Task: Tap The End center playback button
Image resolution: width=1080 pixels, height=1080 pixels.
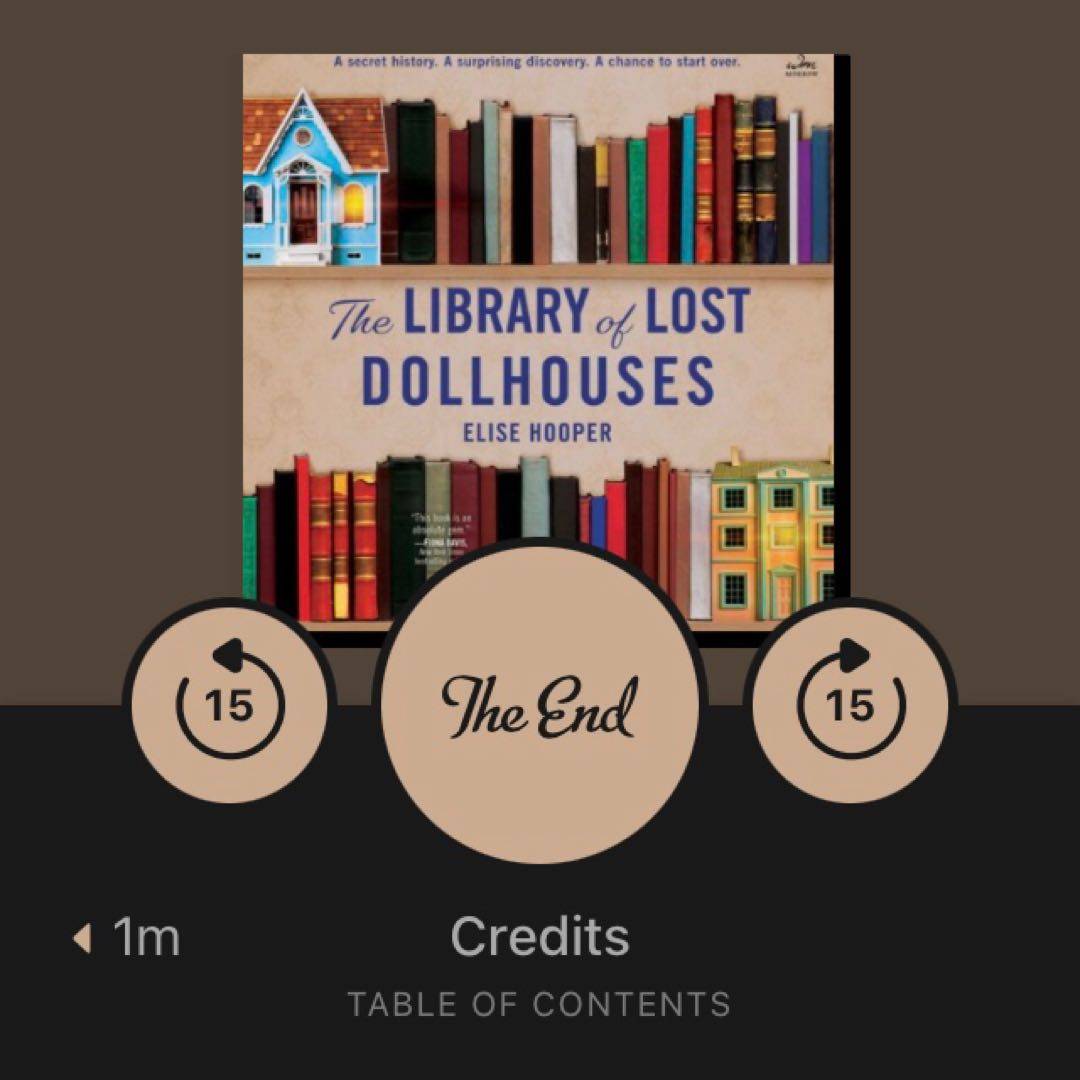Action: [540, 706]
